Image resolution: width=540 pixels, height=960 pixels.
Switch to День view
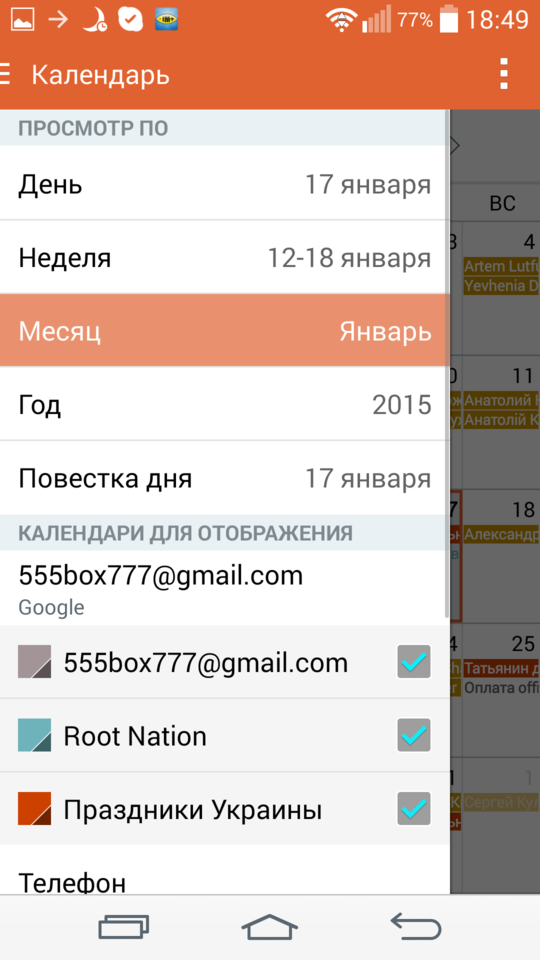(225, 183)
